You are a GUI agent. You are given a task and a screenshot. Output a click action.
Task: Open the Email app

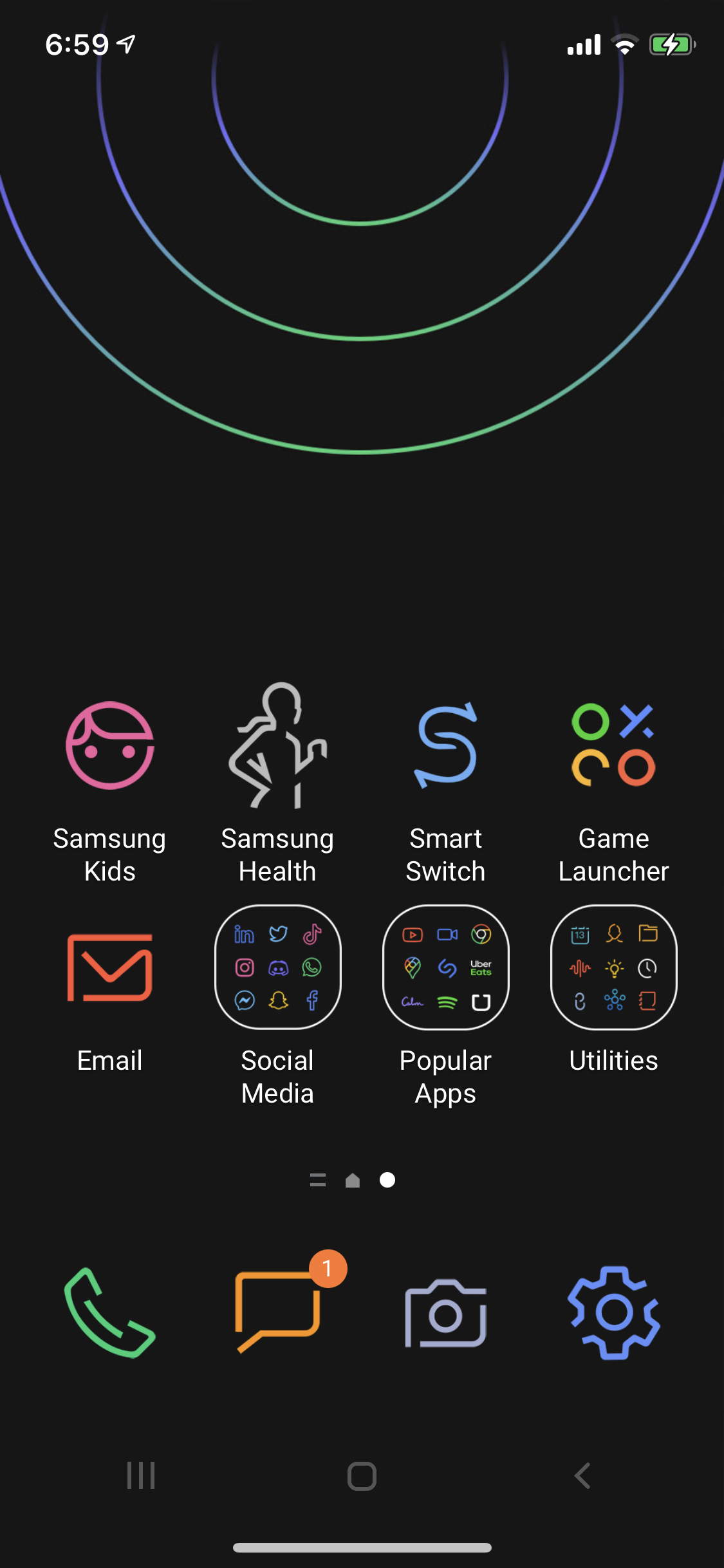click(109, 967)
